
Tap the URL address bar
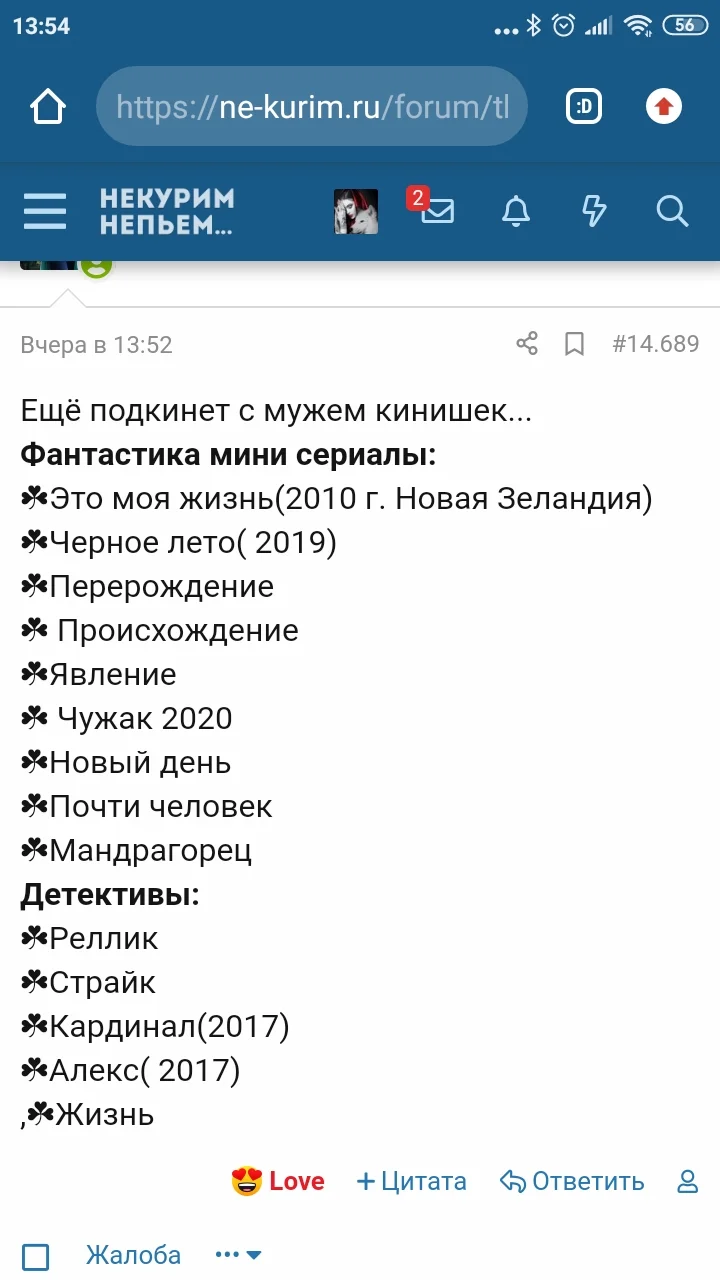pyautogui.click(x=310, y=105)
